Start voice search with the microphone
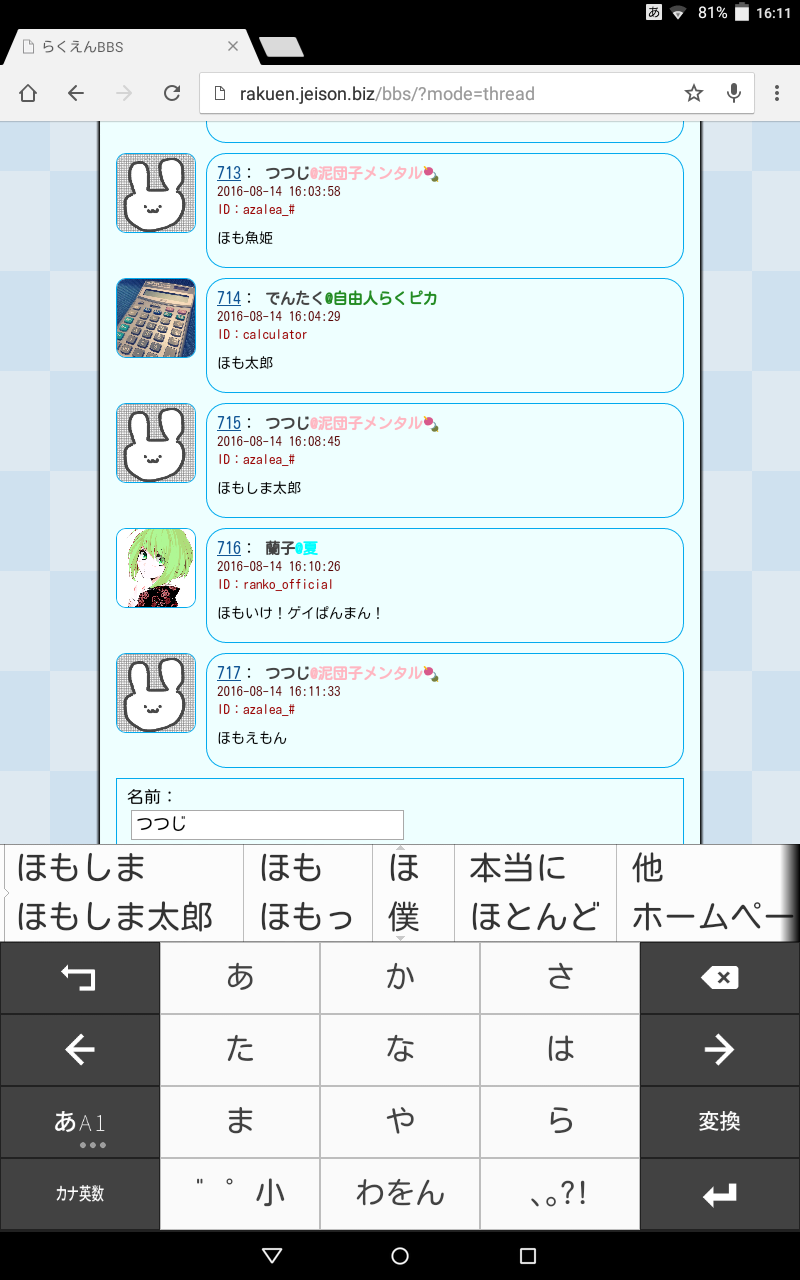This screenshot has width=800, height=1280. coord(734,93)
